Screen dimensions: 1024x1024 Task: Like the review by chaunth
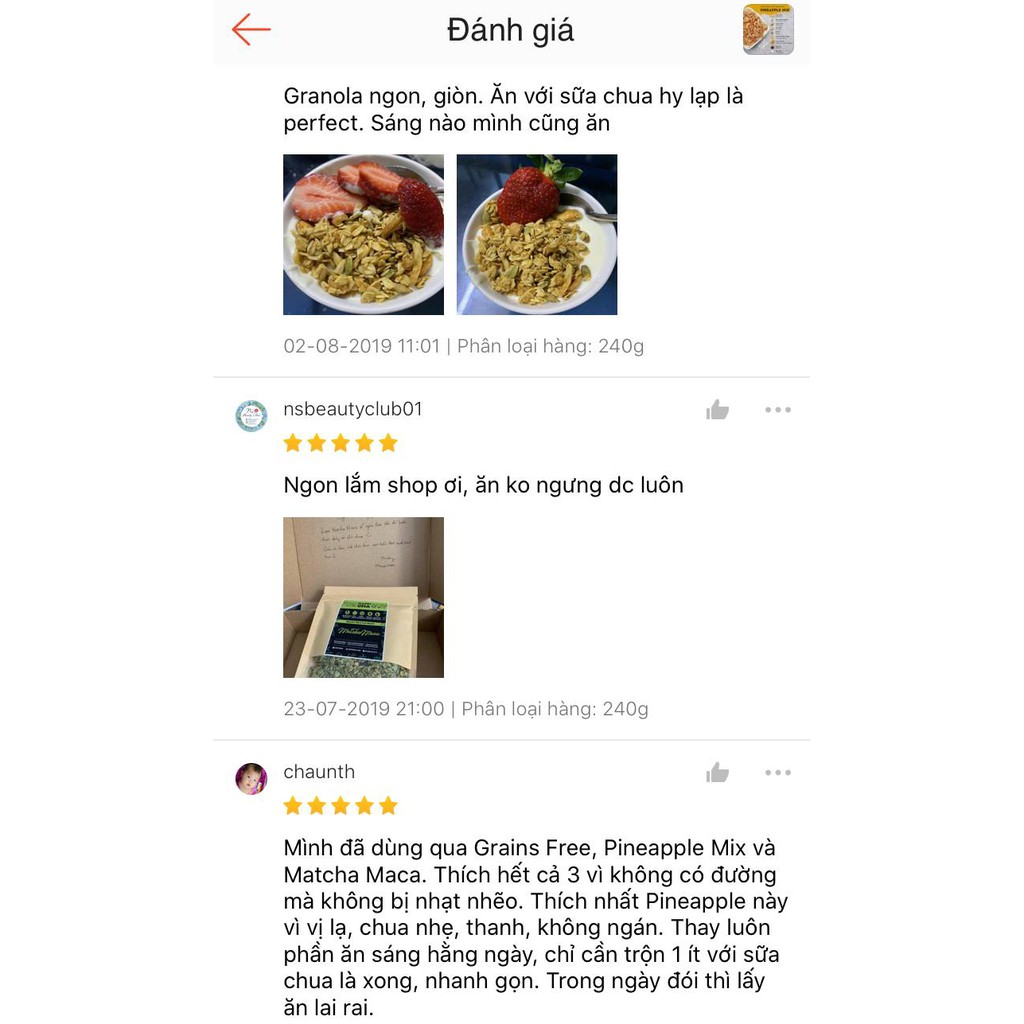pos(717,773)
